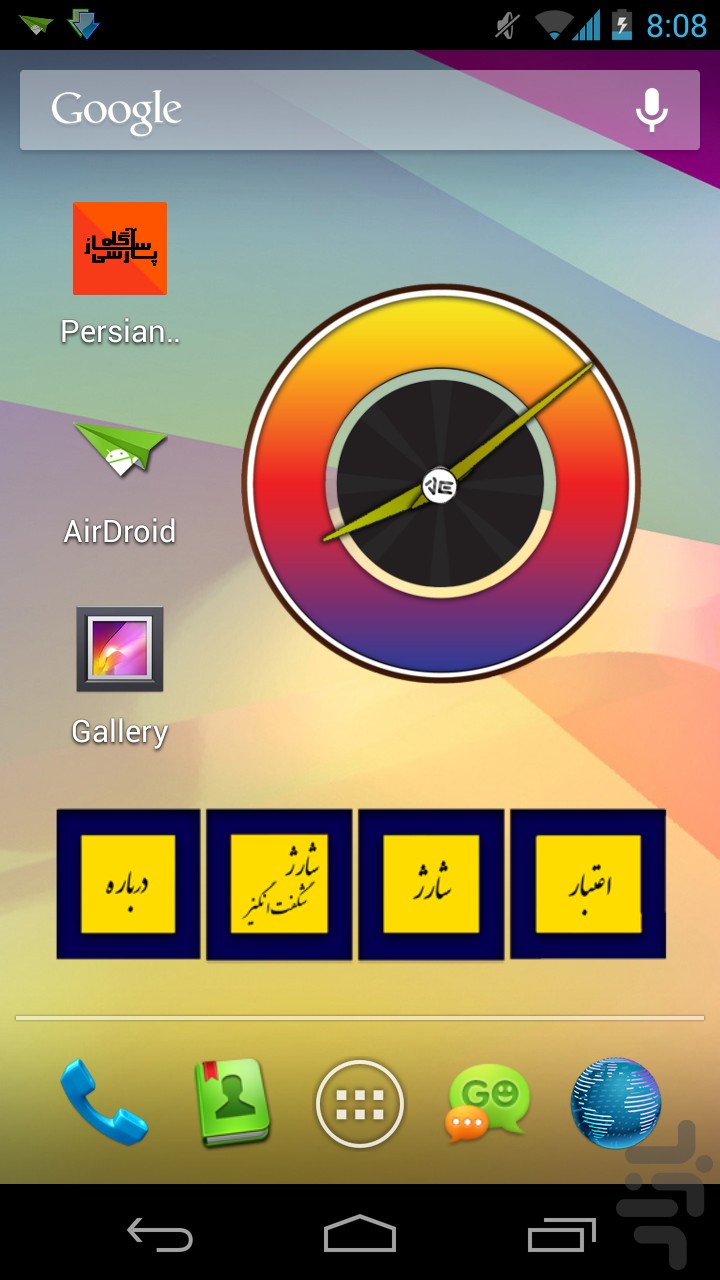Open the analog clock widget
Viewport: 720px width, 1280px height.
[440, 483]
